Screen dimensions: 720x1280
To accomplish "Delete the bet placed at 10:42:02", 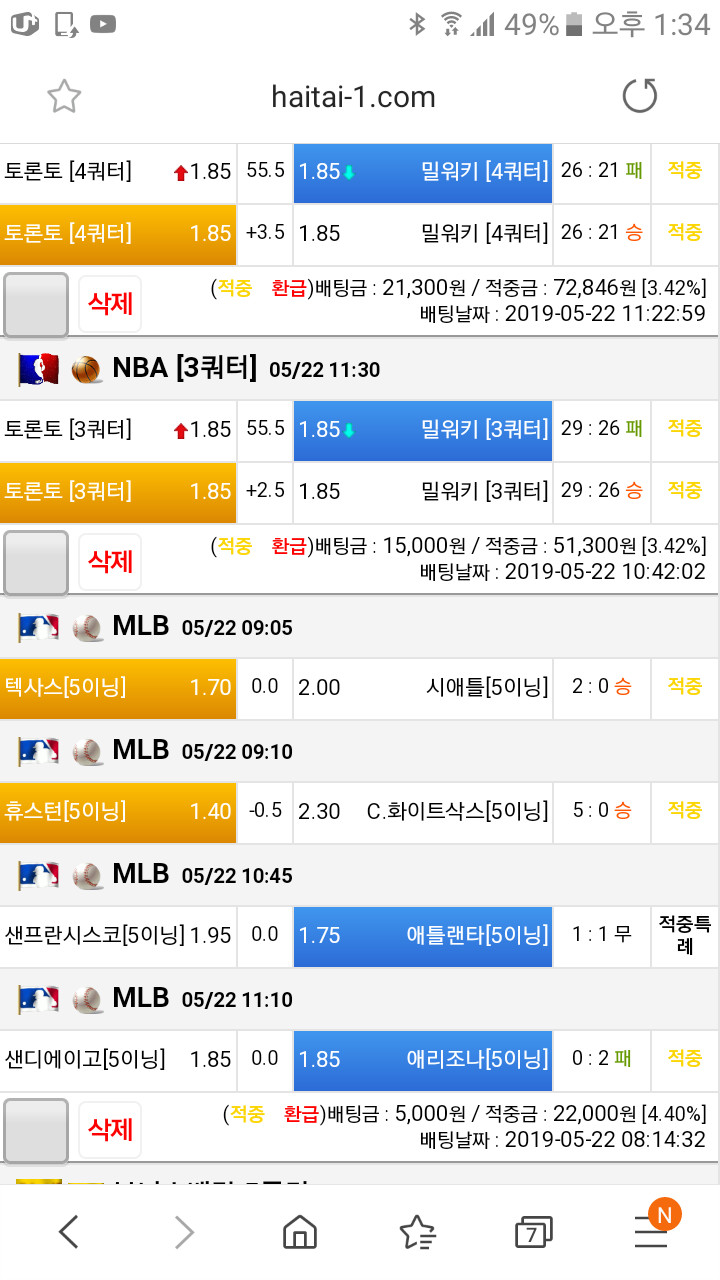I will [110, 561].
